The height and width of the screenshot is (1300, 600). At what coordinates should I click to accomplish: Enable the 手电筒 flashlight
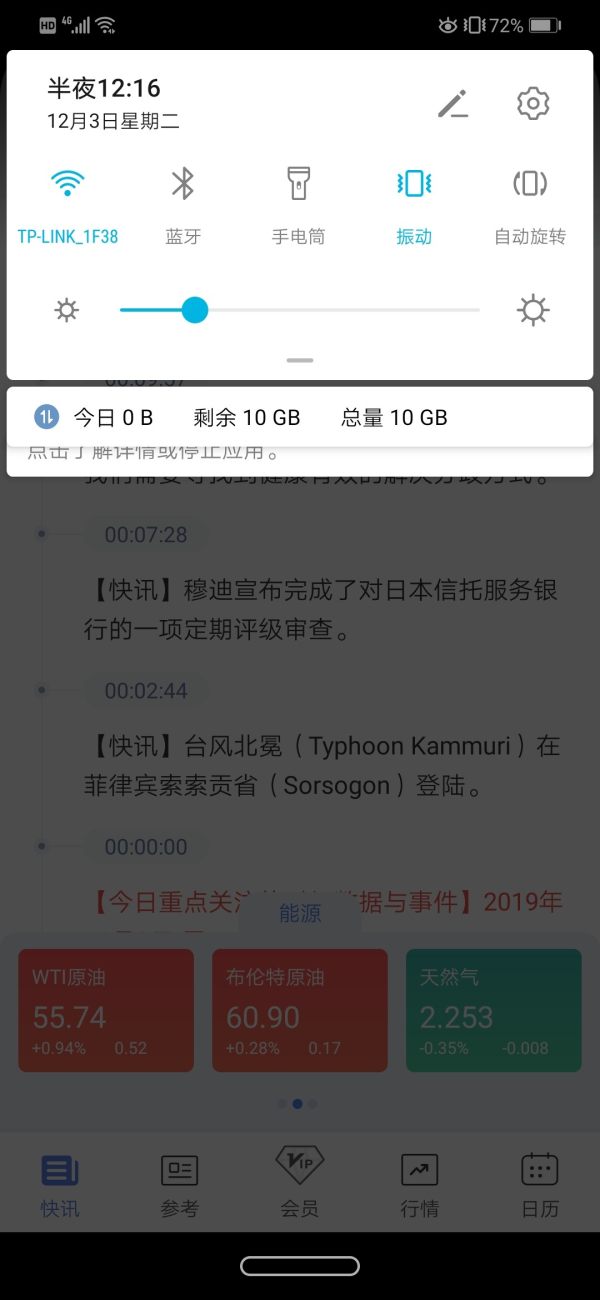pos(298,184)
